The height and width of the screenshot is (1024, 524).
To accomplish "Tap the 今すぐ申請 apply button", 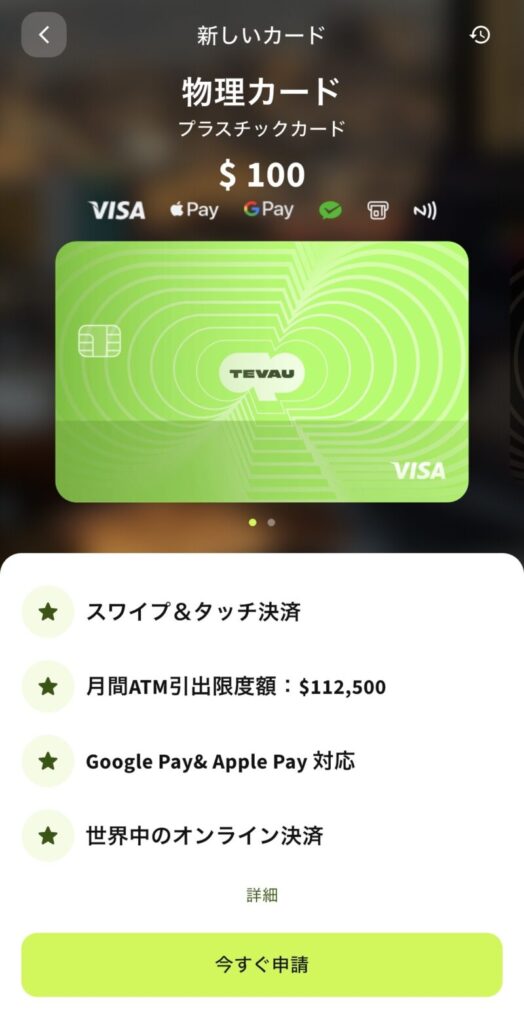I will [262, 965].
